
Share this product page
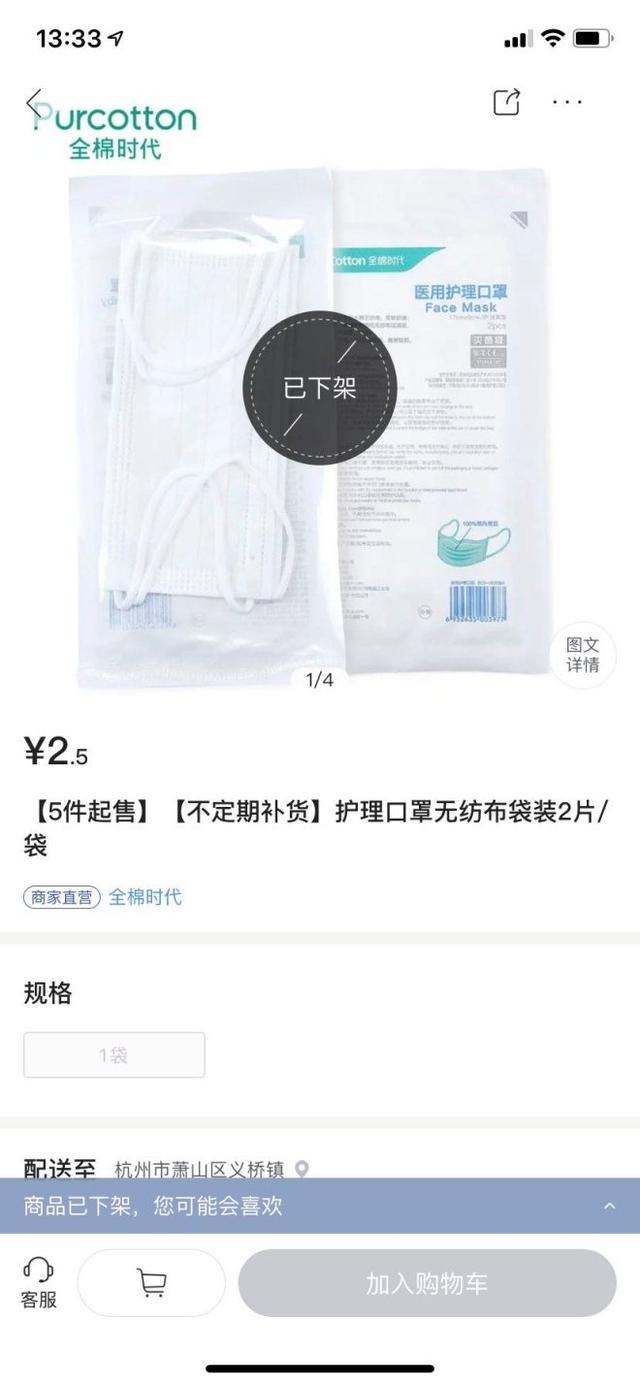coord(507,102)
